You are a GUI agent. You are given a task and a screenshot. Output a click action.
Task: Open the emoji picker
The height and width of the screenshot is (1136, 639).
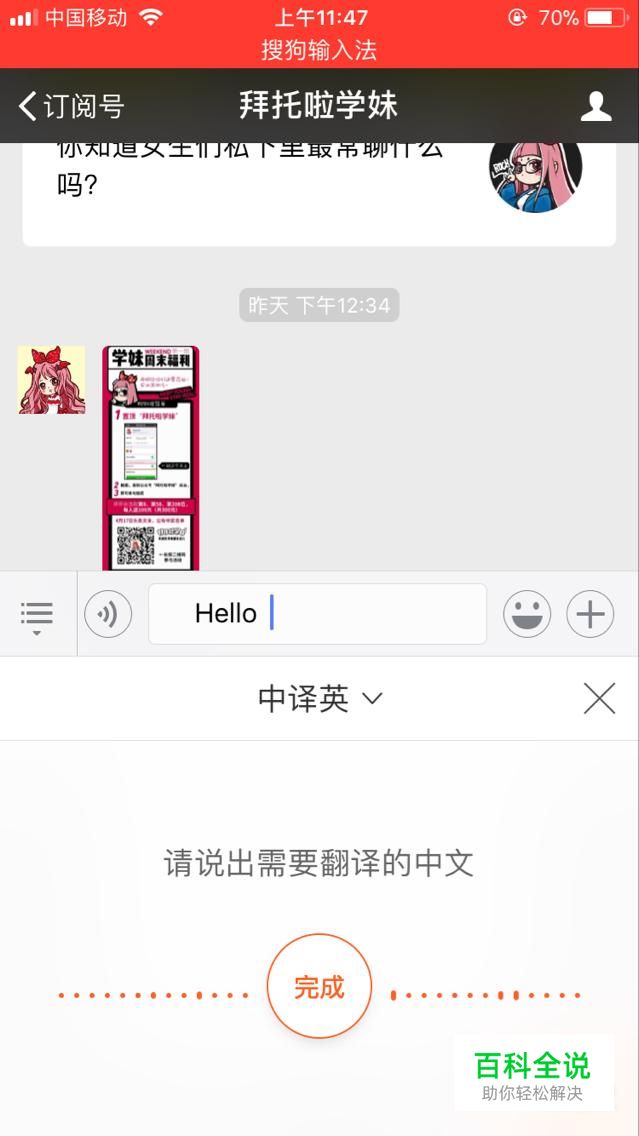pos(527,614)
